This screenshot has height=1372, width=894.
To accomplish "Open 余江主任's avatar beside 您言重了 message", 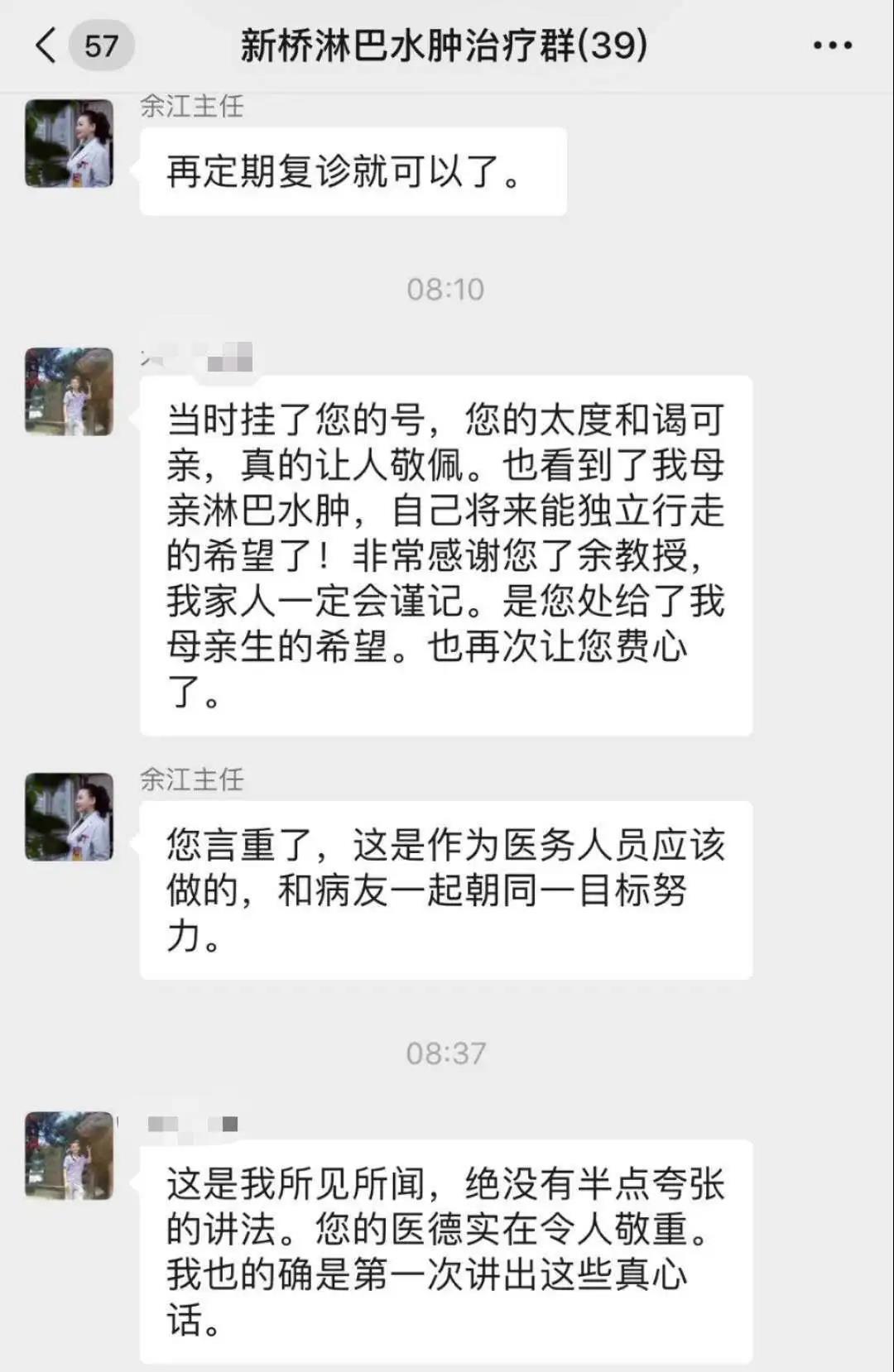I will coord(70,817).
